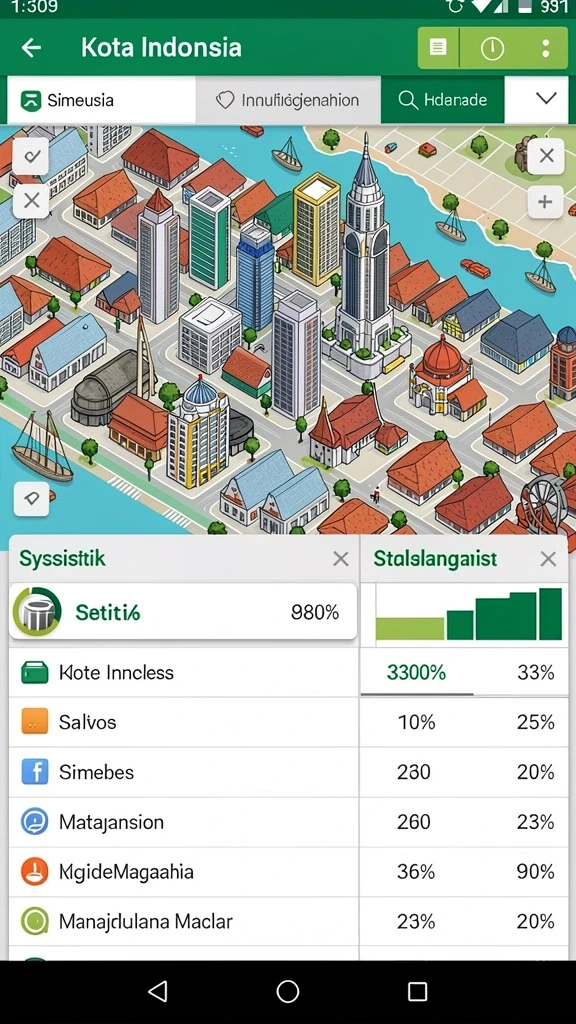
Task: Expand the dropdown chevron beside Hdanade
Action: 545,99
